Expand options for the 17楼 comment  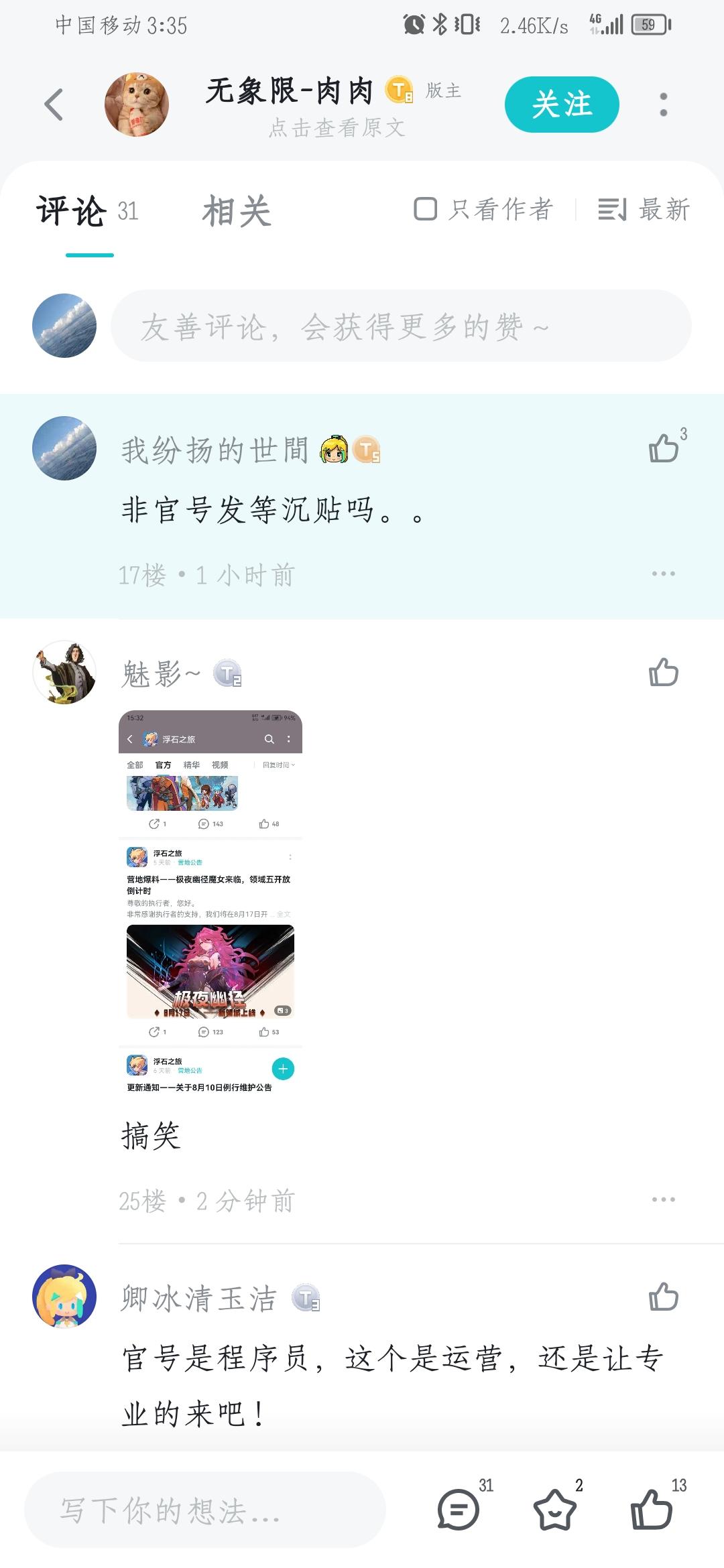(x=664, y=573)
